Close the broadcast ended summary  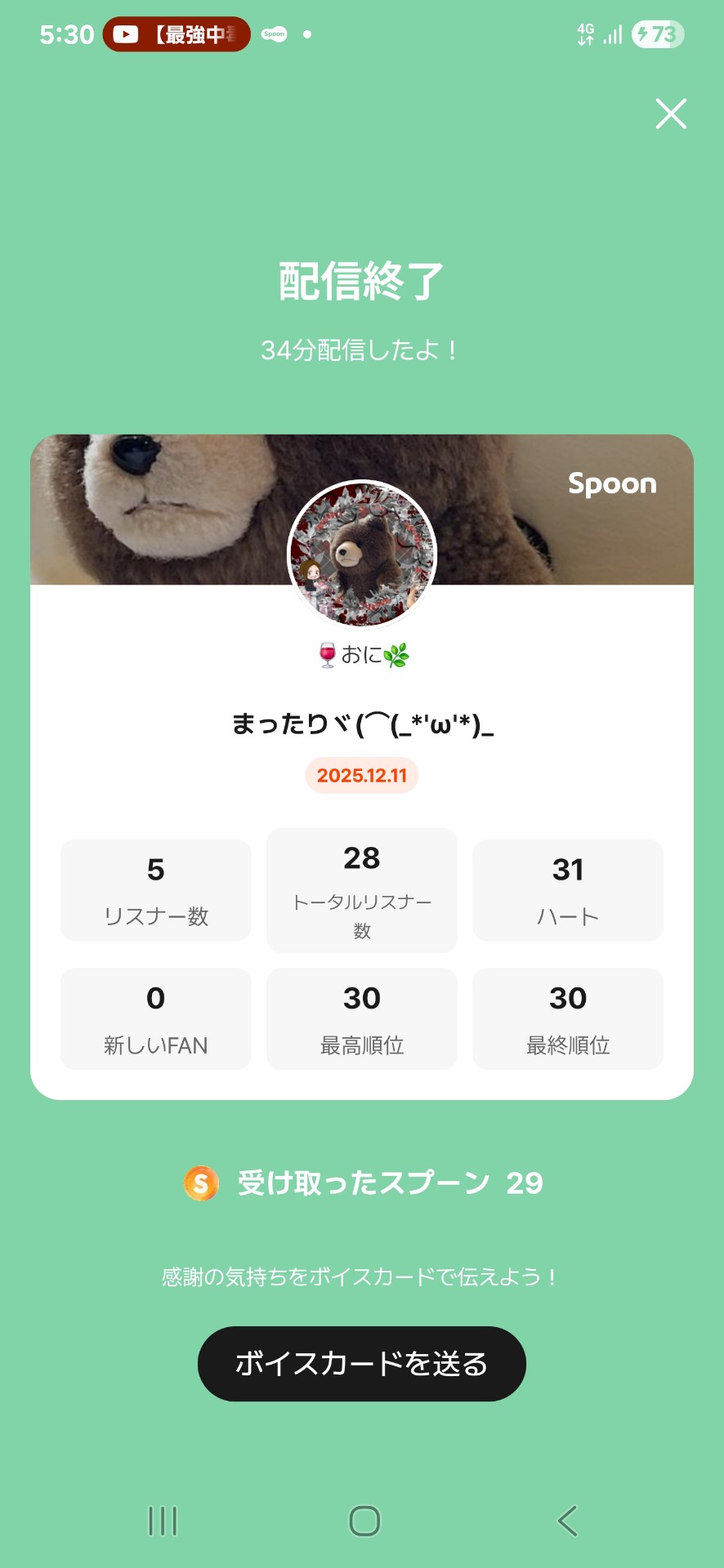point(671,114)
